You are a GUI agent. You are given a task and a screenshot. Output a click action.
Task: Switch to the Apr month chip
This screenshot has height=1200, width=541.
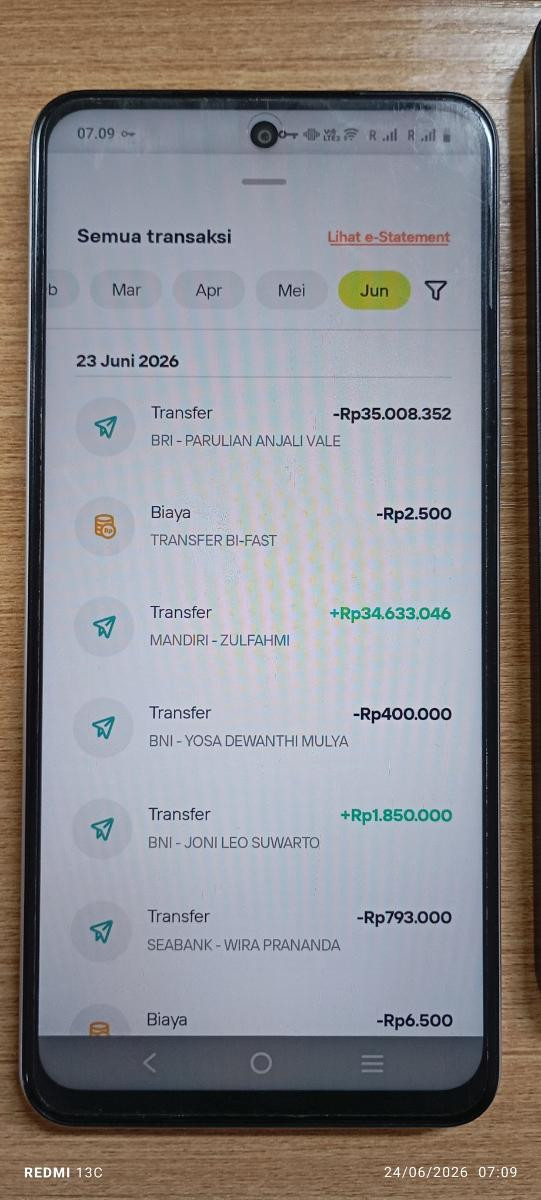pyautogui.click(x=209, y=290)
